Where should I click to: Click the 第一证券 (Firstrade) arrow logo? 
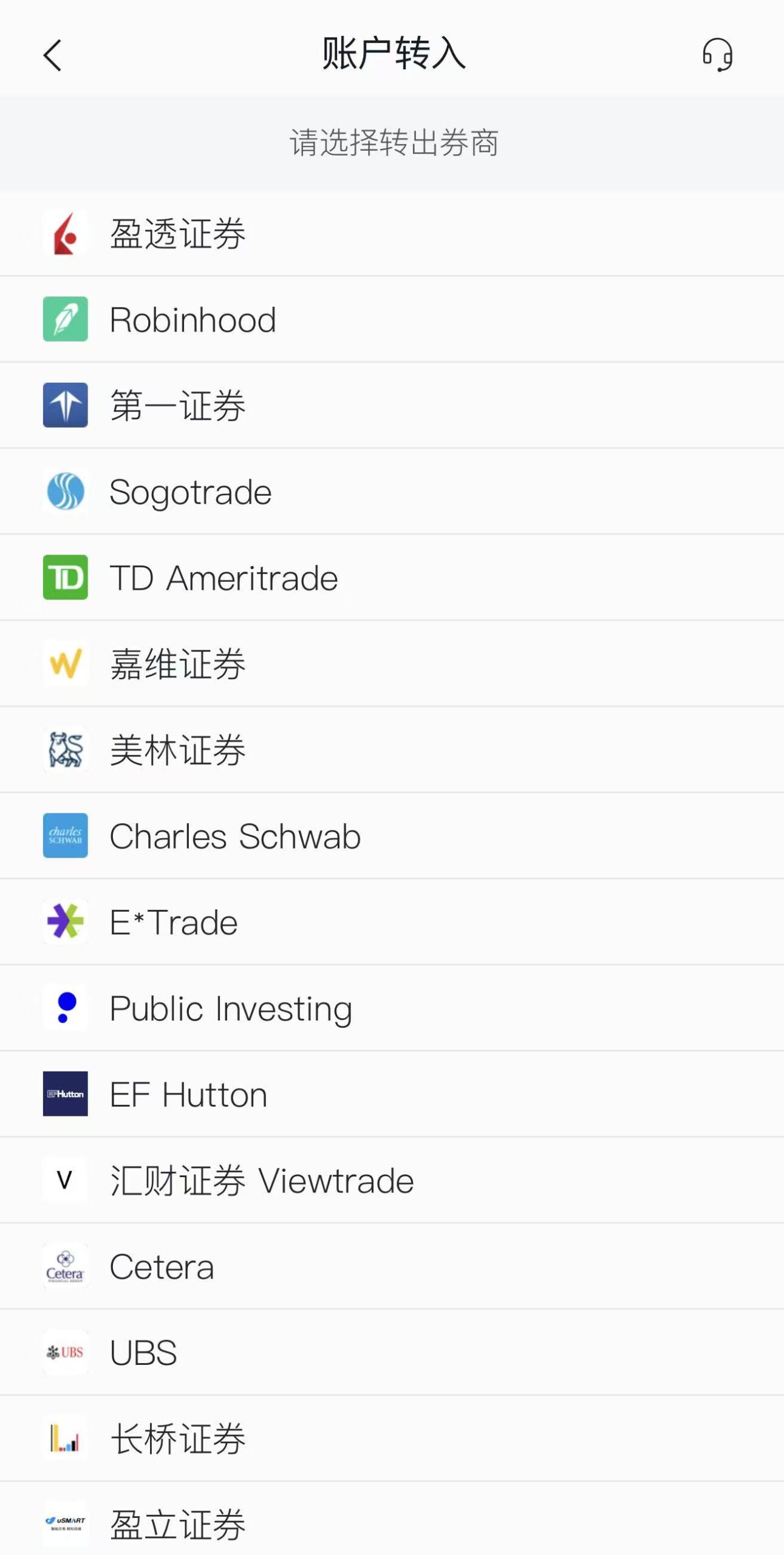65,405
